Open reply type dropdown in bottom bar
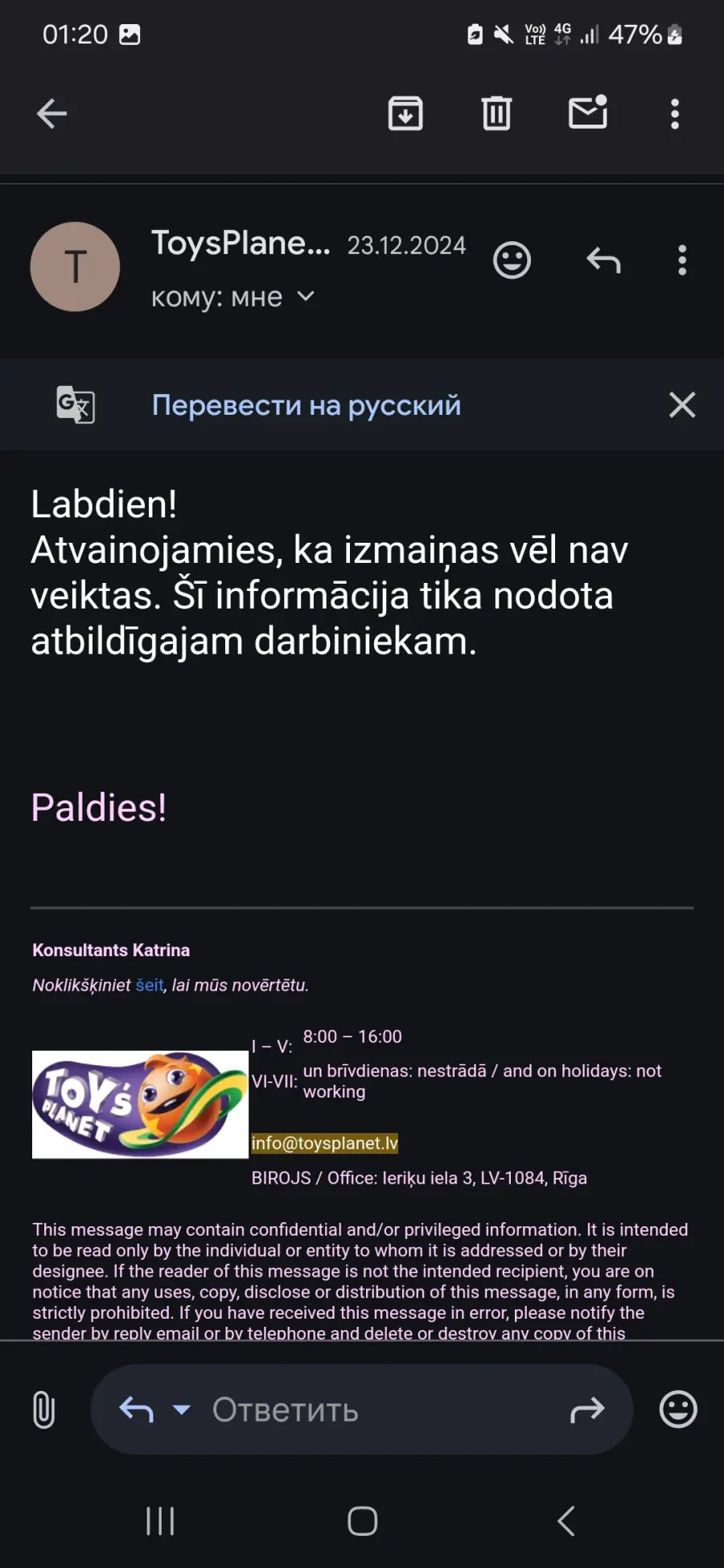The width and height of the screenshot is (724, 1568). tap(182, 1409)
